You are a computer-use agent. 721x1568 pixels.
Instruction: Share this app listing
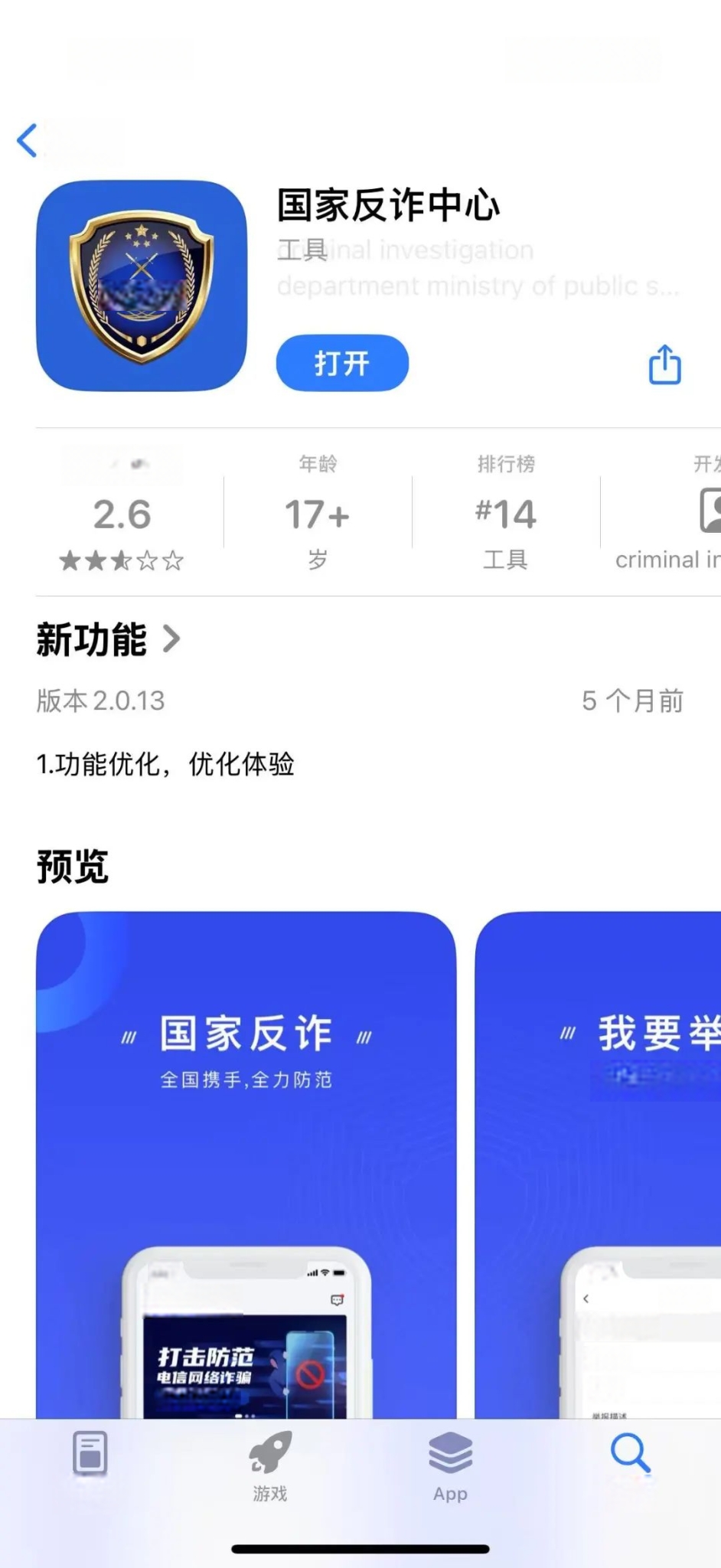664,364
